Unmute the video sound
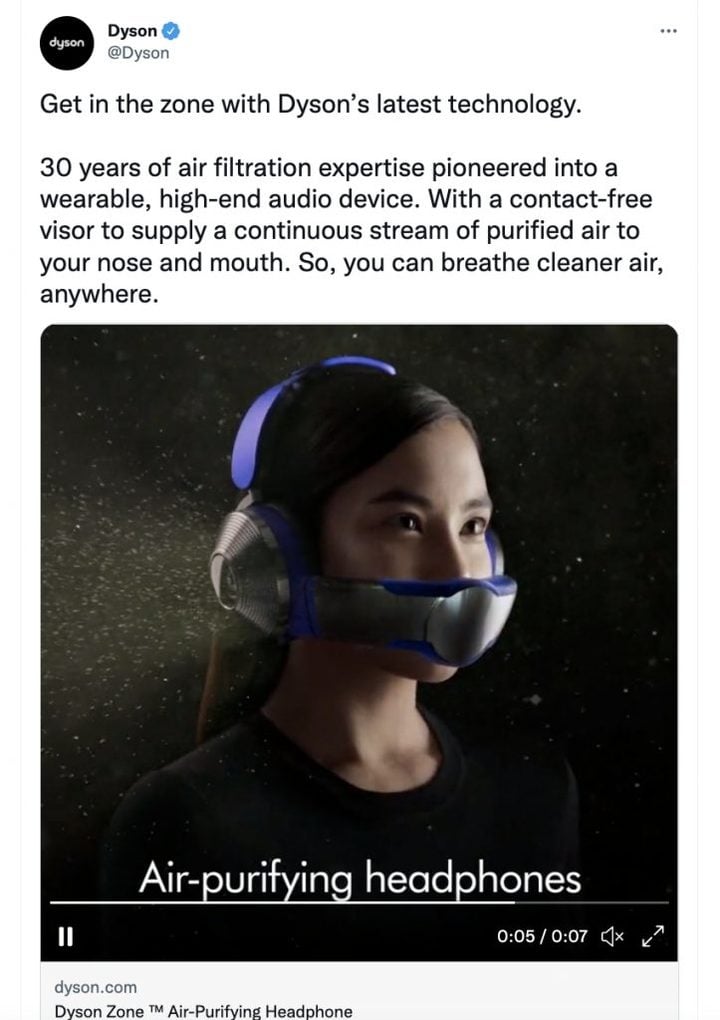Image resolution: width=720 pixels, height=1020 pixels. point(612,937)
